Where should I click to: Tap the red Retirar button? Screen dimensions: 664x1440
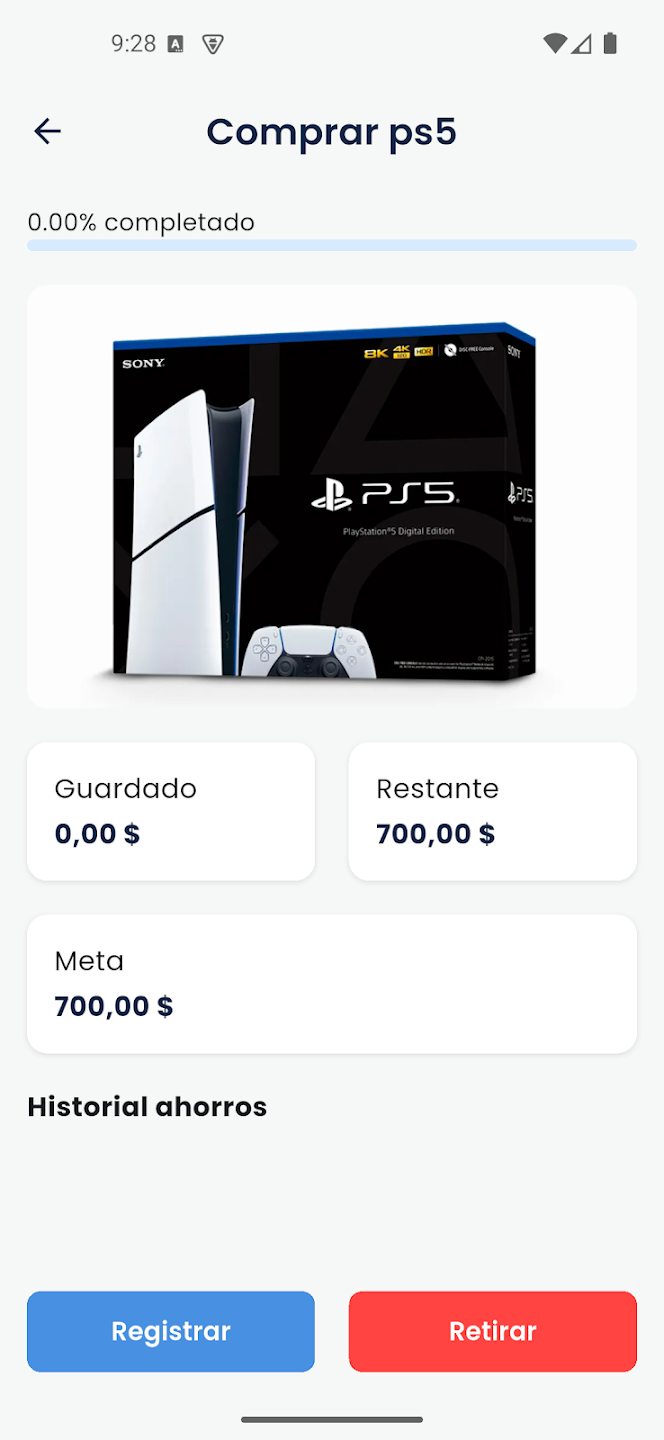pyautogui.click(x=492, y=1331)
